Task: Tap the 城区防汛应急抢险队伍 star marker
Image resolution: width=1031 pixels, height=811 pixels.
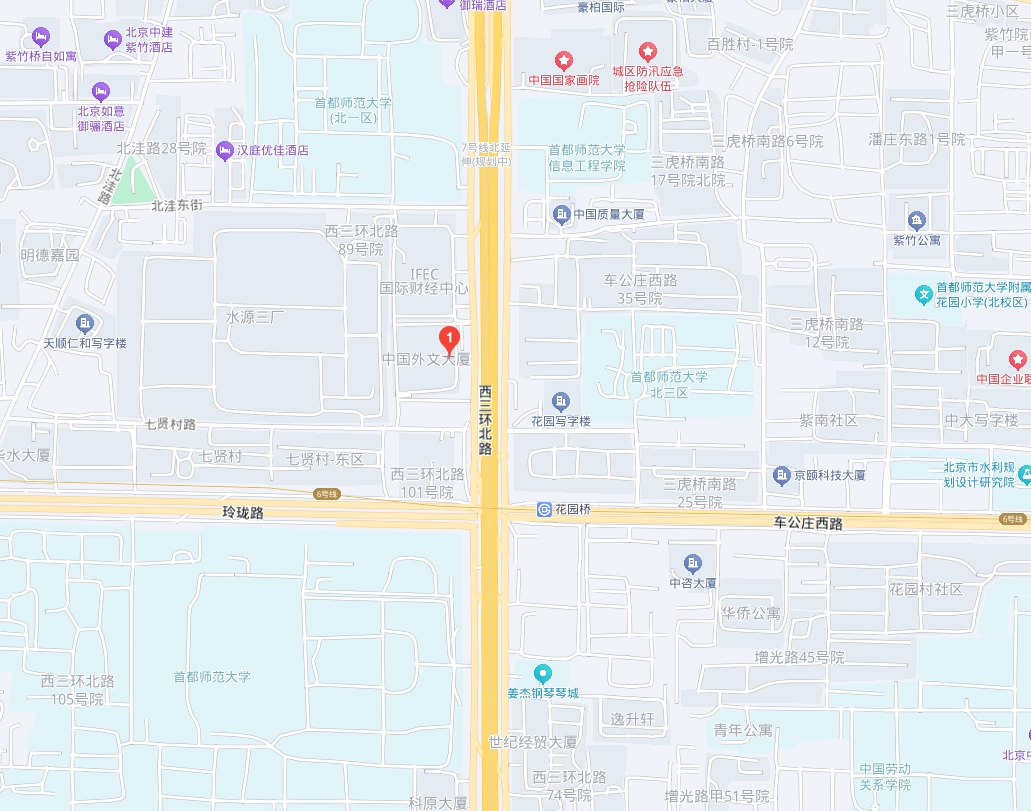Action: coord(647,51)
